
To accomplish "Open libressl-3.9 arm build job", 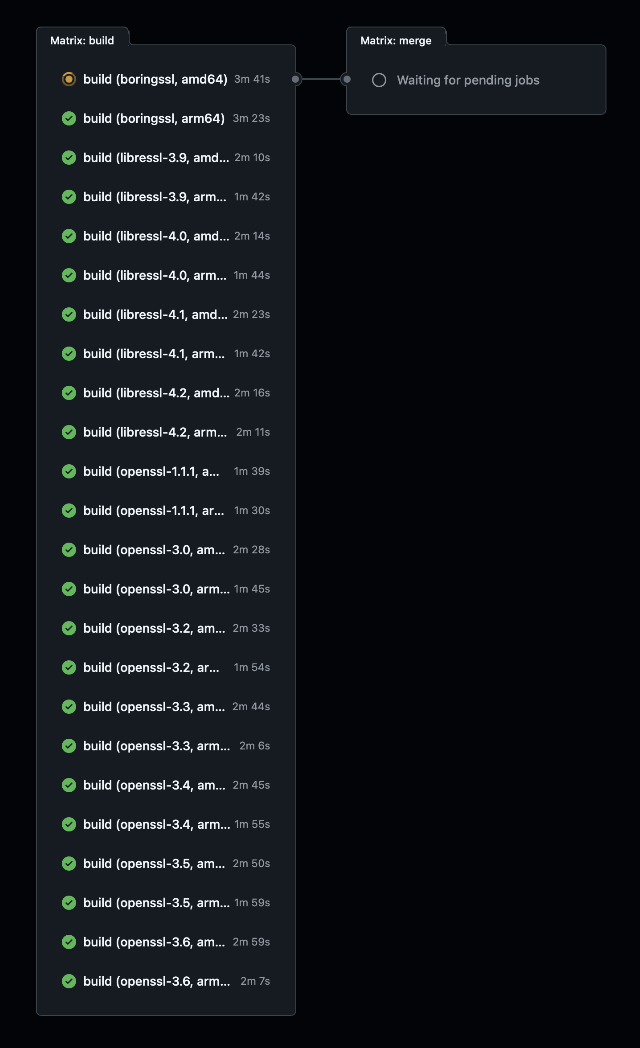I will 155,197.
